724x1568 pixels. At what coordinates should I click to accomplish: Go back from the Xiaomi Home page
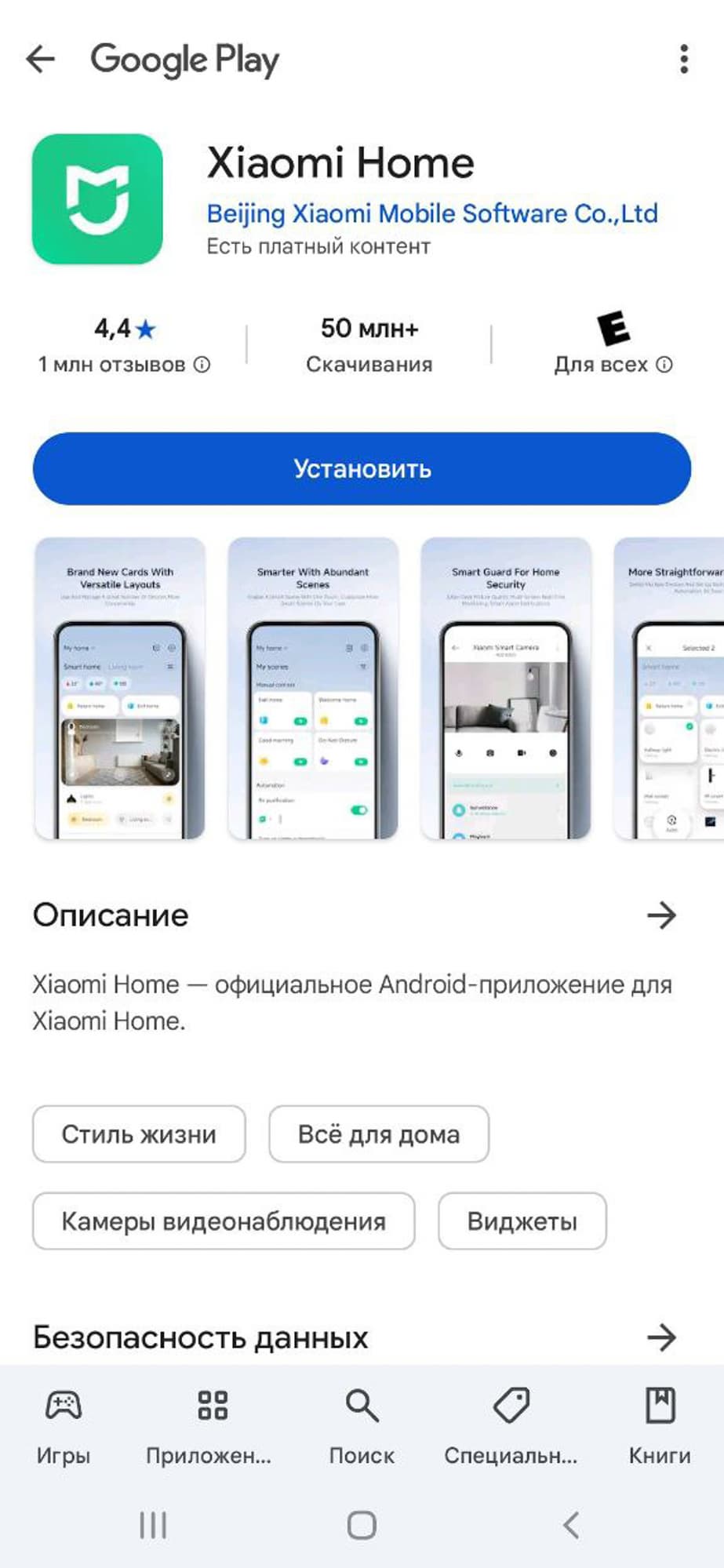(41, 59)
